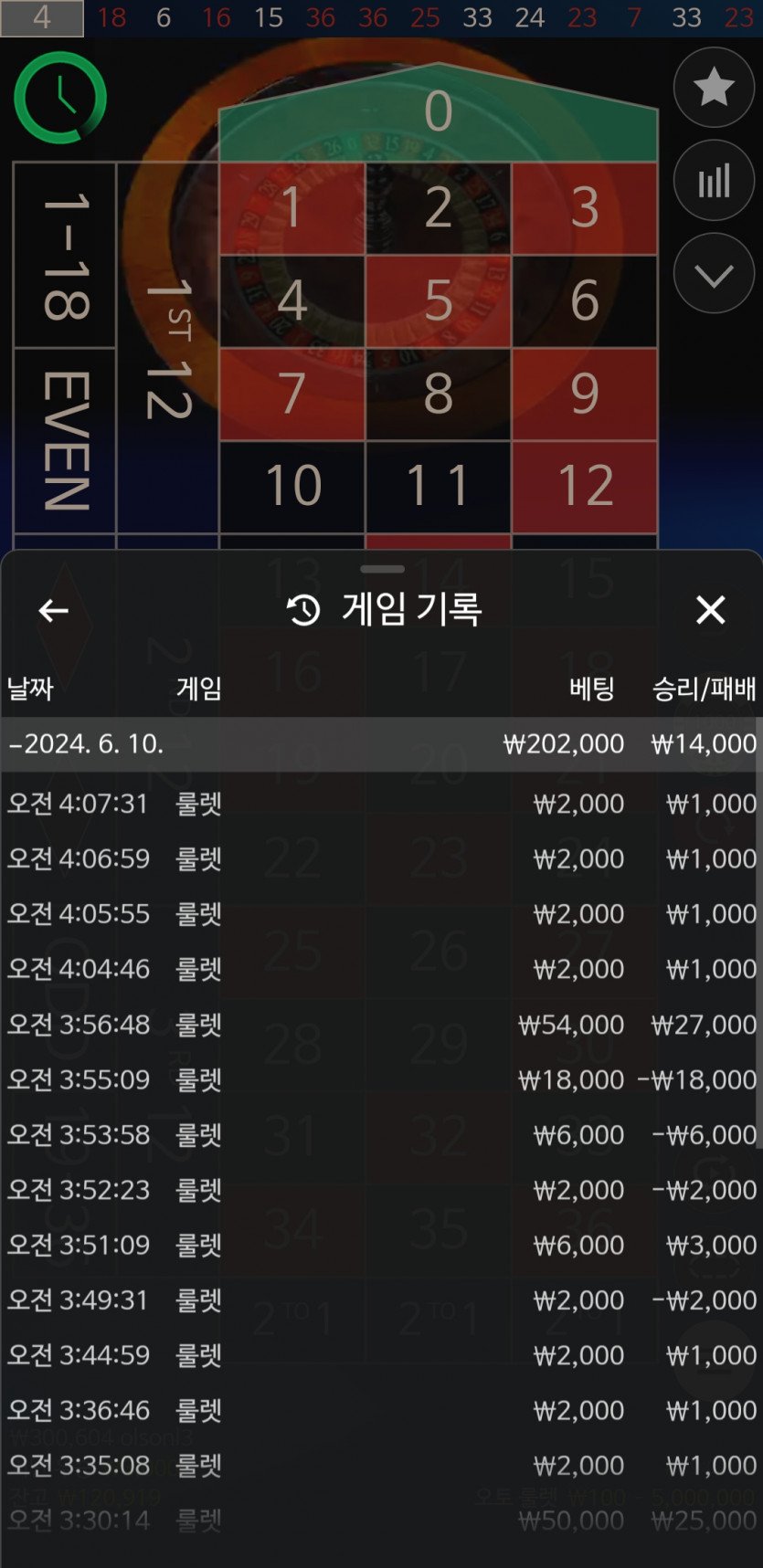Go back from the game history panel
The height and width of the screenshot is (1568, 763).
[x=53, y=610]
